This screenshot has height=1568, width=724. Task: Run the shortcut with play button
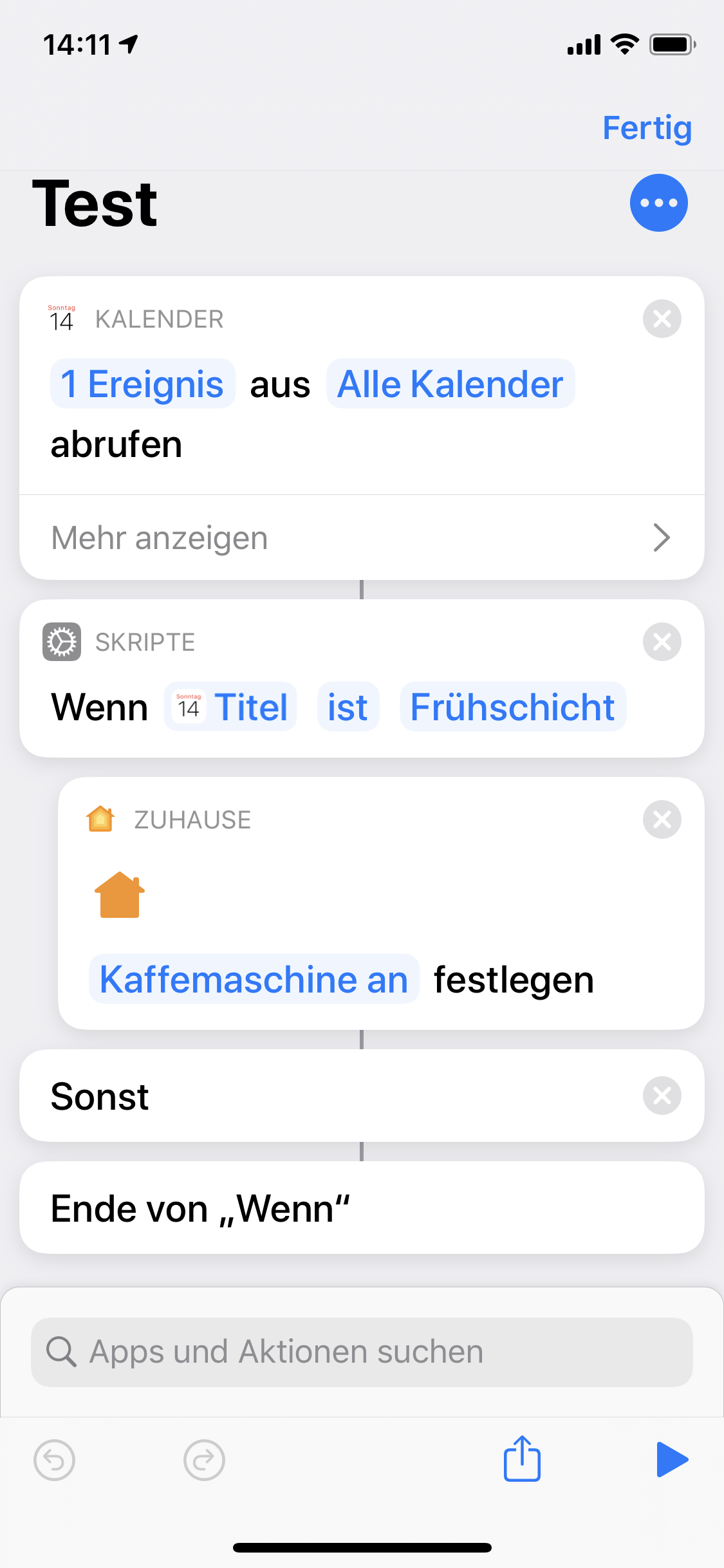coord(671,1459)
